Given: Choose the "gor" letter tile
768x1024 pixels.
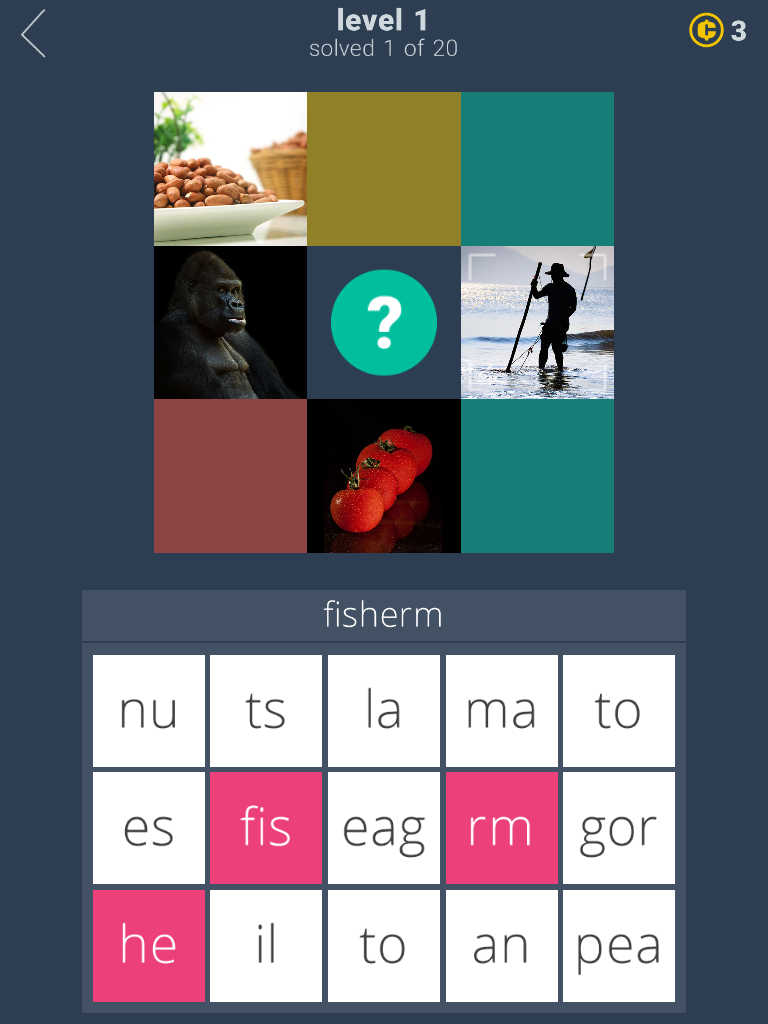Looking at the screenshot, I should click(x=619, y=828).
